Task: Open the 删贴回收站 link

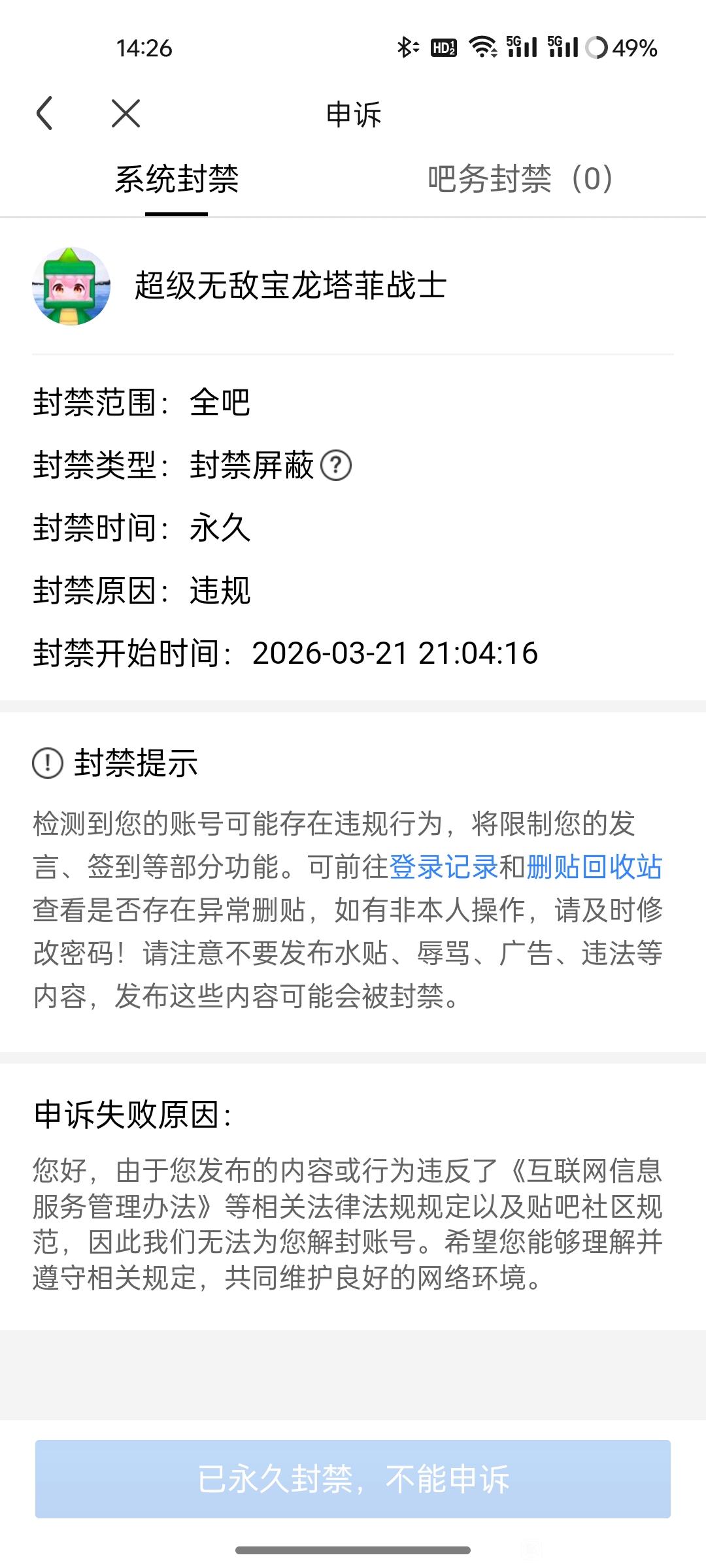Action: 594,867
